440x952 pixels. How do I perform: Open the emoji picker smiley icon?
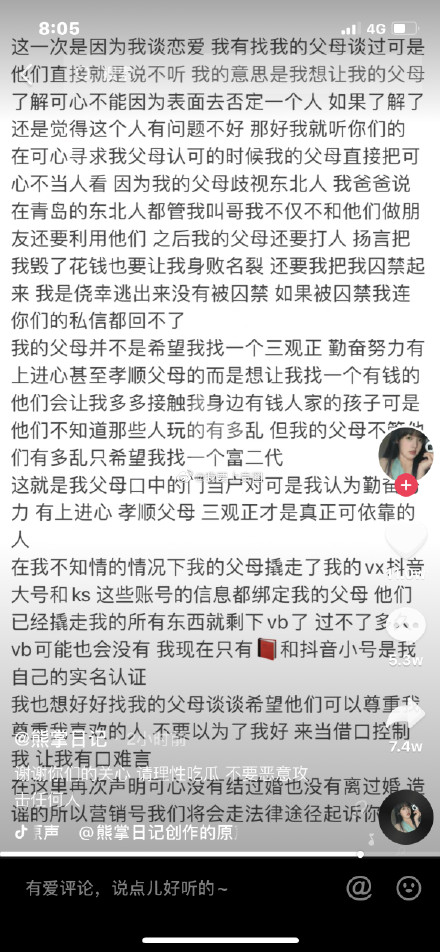pos(408,888)
